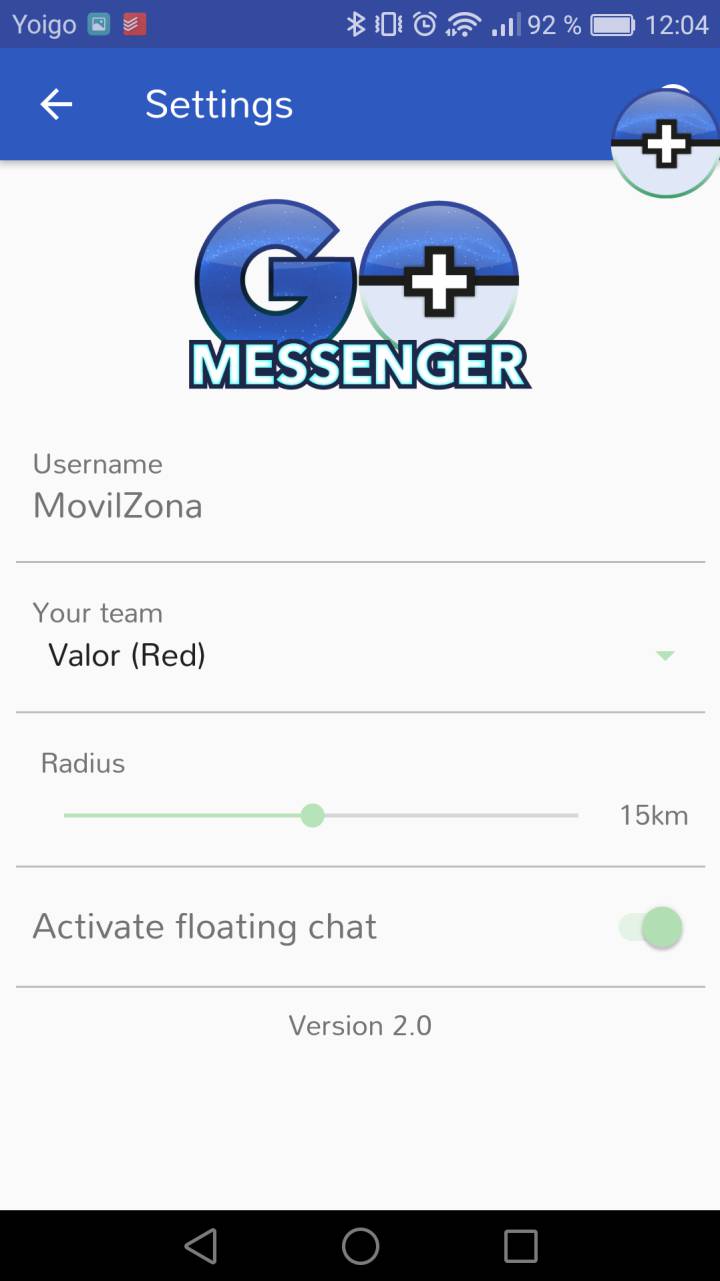The height and width of the screenshot is (1281, 720).
Task: Tap the Bluetooth status icon
Action: (356, 22)
